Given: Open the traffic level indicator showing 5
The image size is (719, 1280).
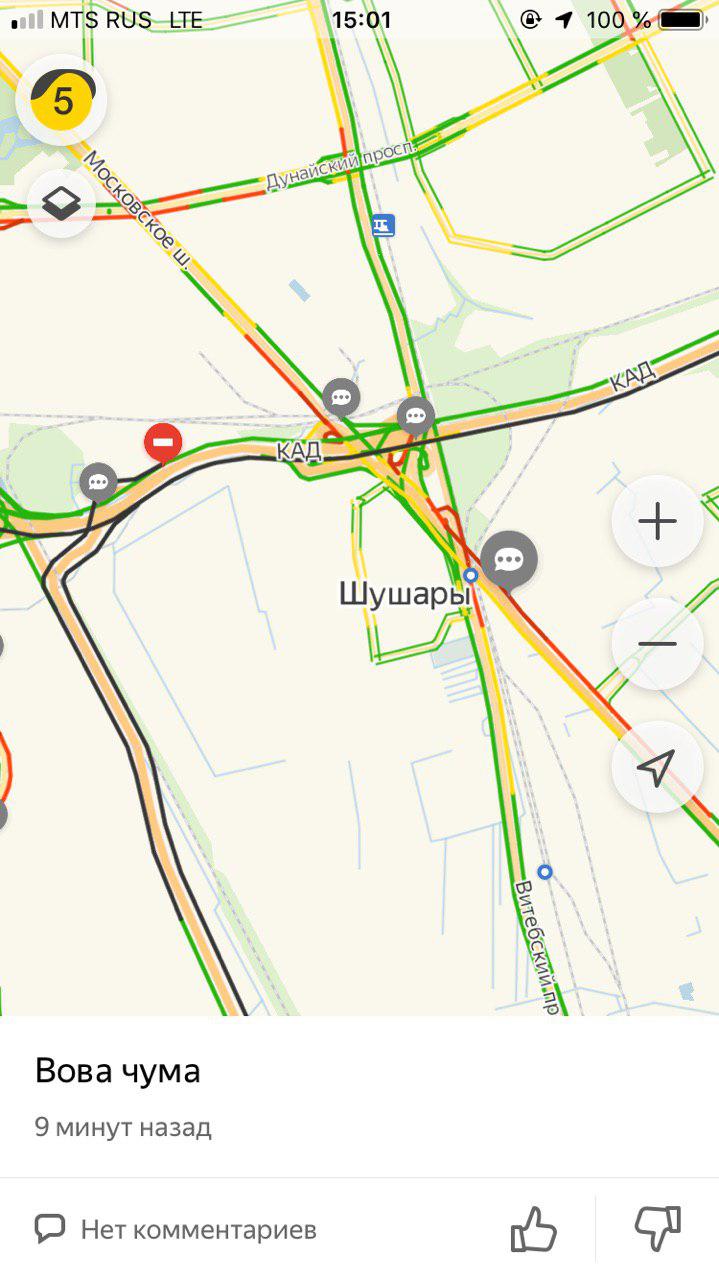Looking at the screenshot, I should [62, 100].
